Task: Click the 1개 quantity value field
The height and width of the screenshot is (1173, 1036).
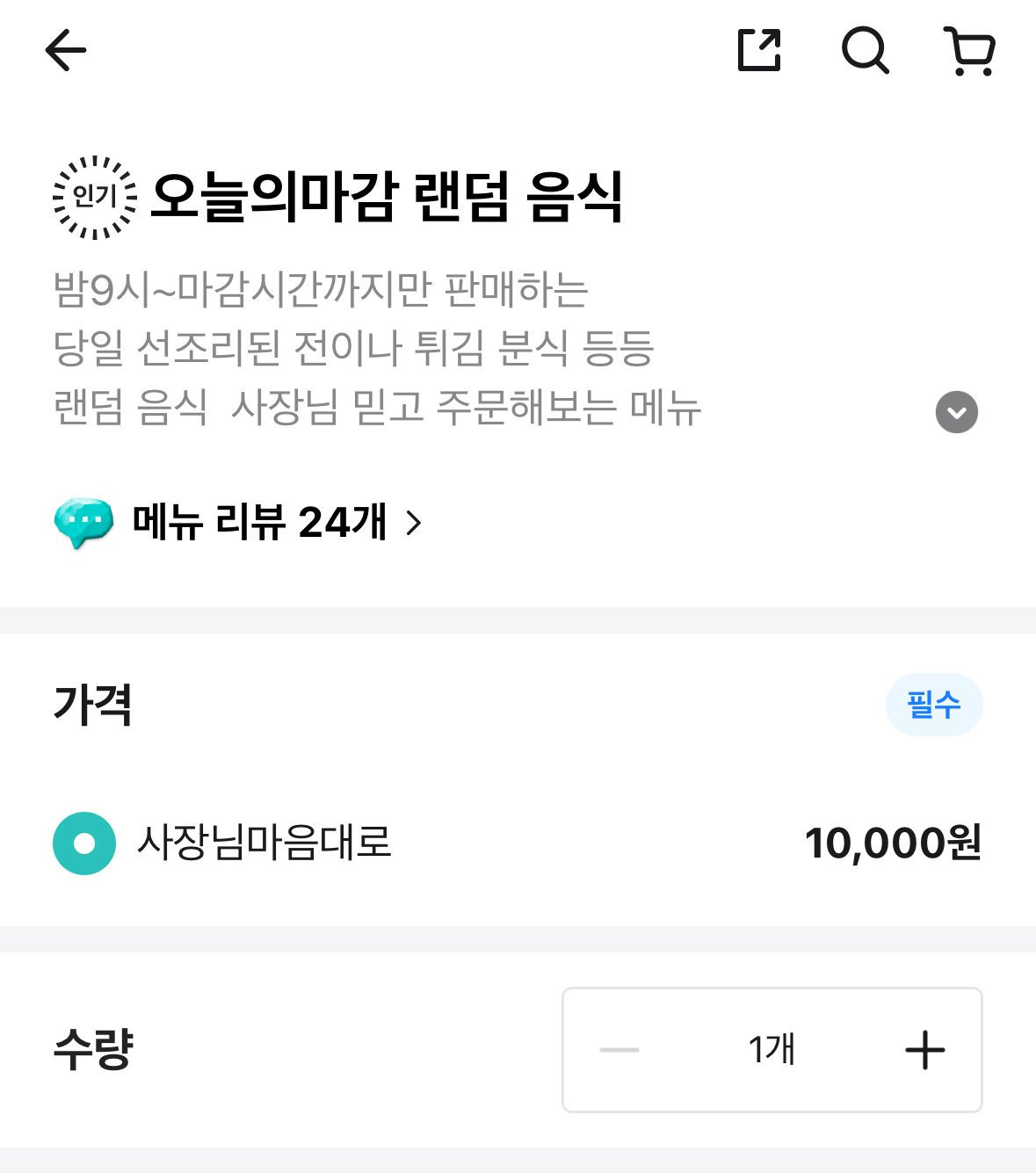Action: [x=772, y=1047]
